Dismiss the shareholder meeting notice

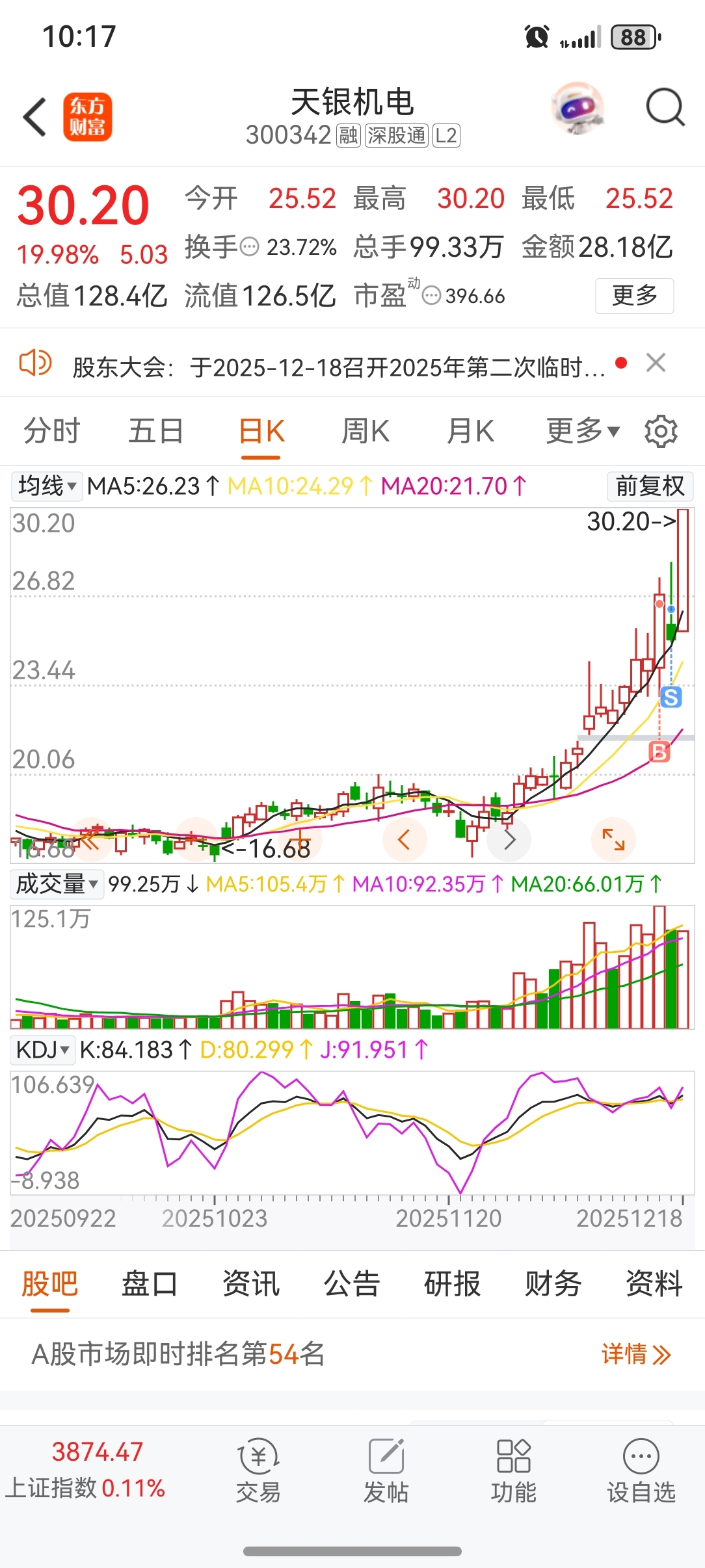coord(656,363)
